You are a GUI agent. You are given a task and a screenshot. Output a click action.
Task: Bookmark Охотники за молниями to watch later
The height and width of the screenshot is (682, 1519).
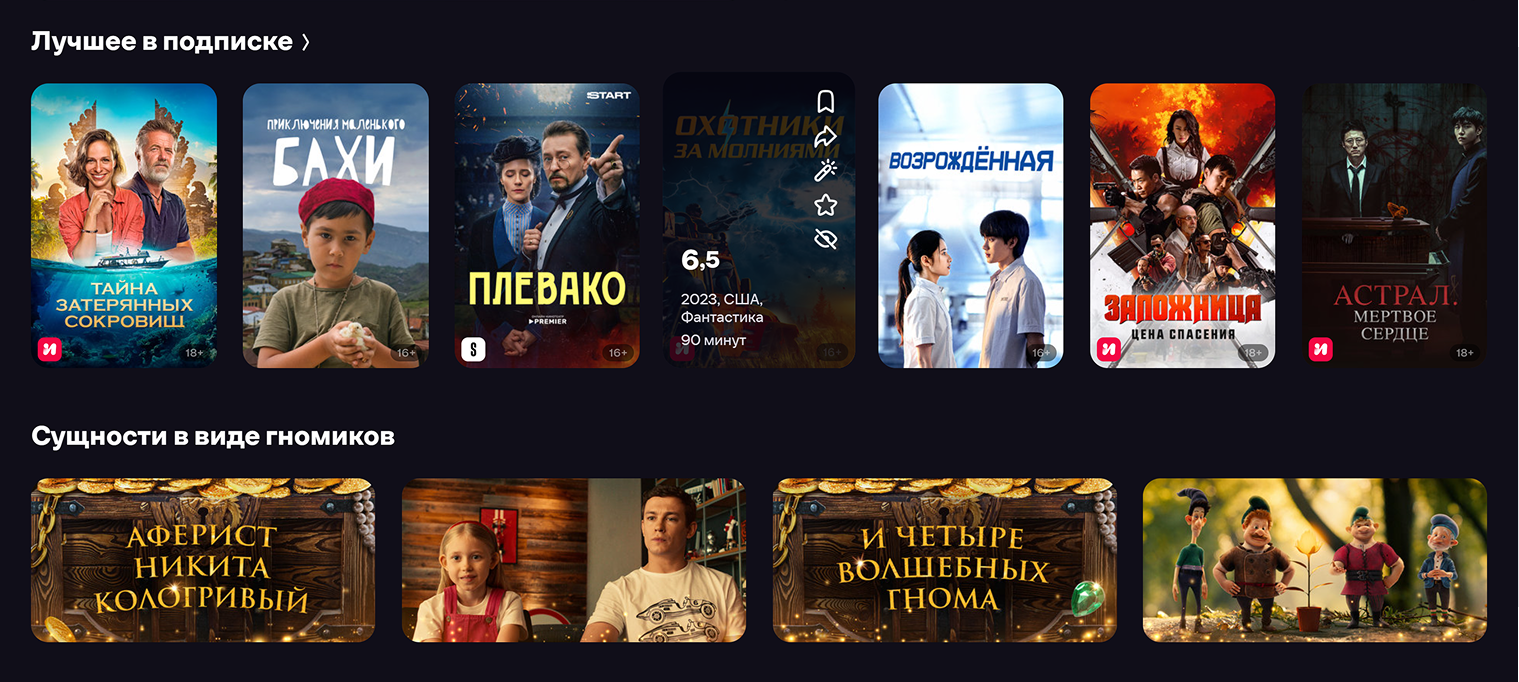825,101
